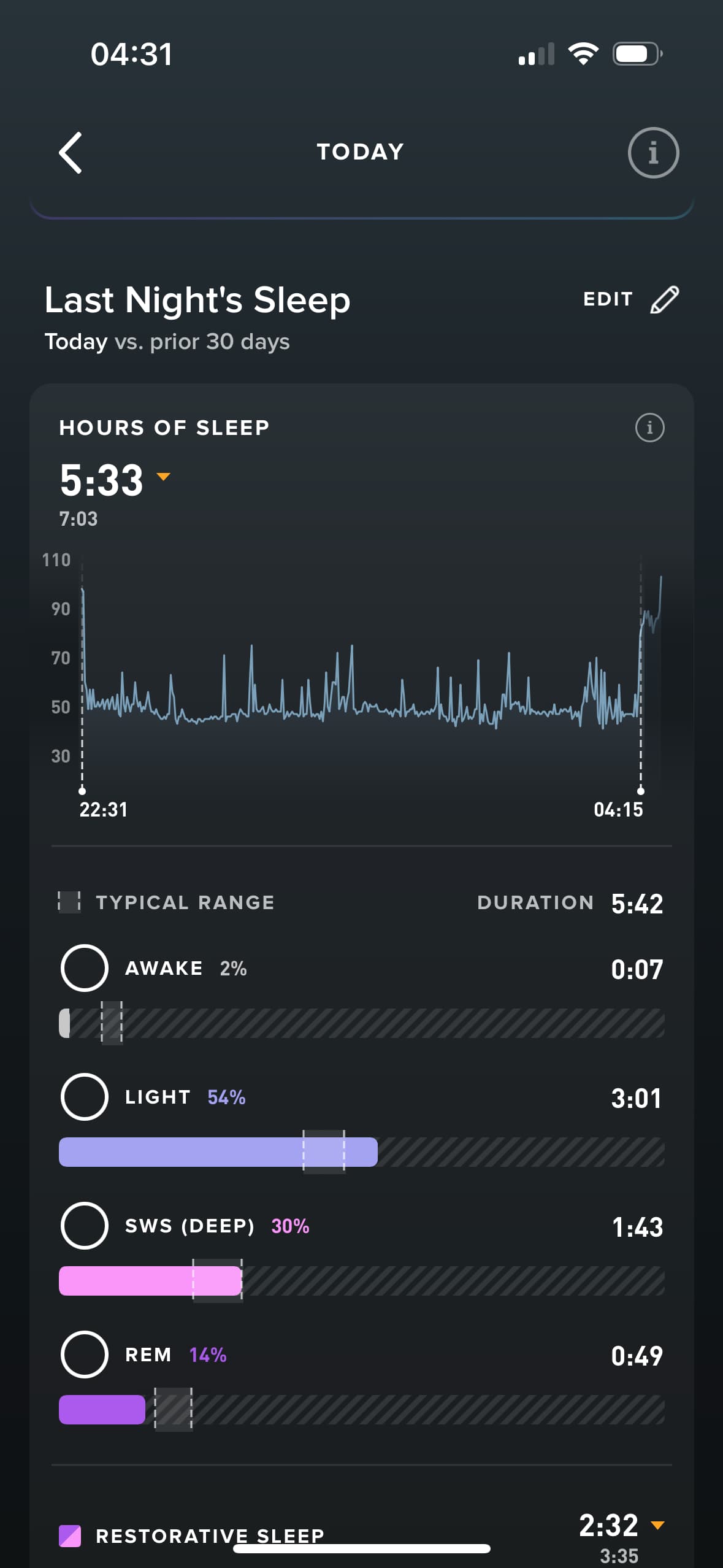723x1568 pixels.
Task: Select the Awake sleep stage circle
Action: point(85,968)
